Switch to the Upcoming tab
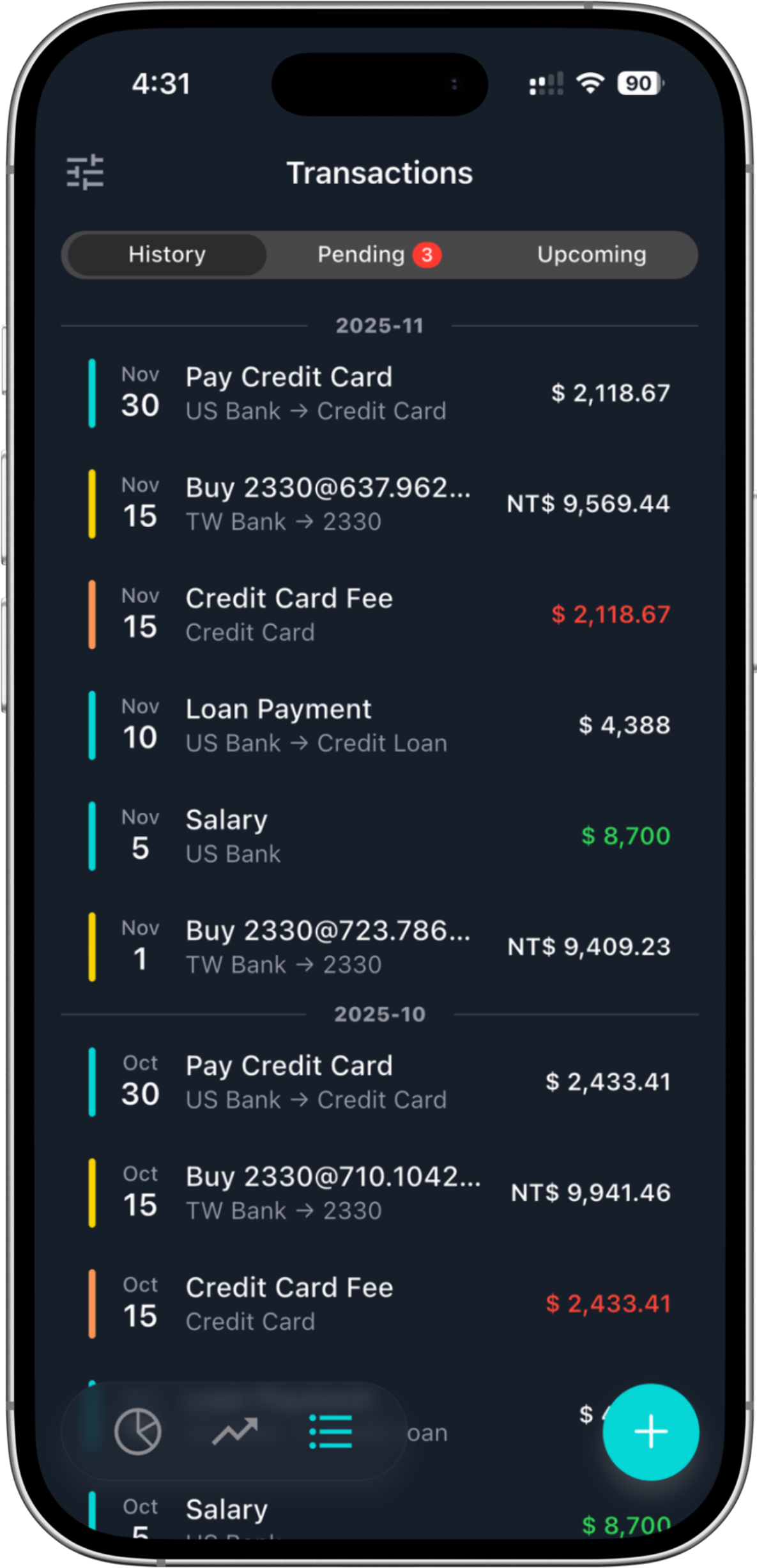Image resolution: width=757 pixels, height=1568 pixels. (x=591, y=254)
